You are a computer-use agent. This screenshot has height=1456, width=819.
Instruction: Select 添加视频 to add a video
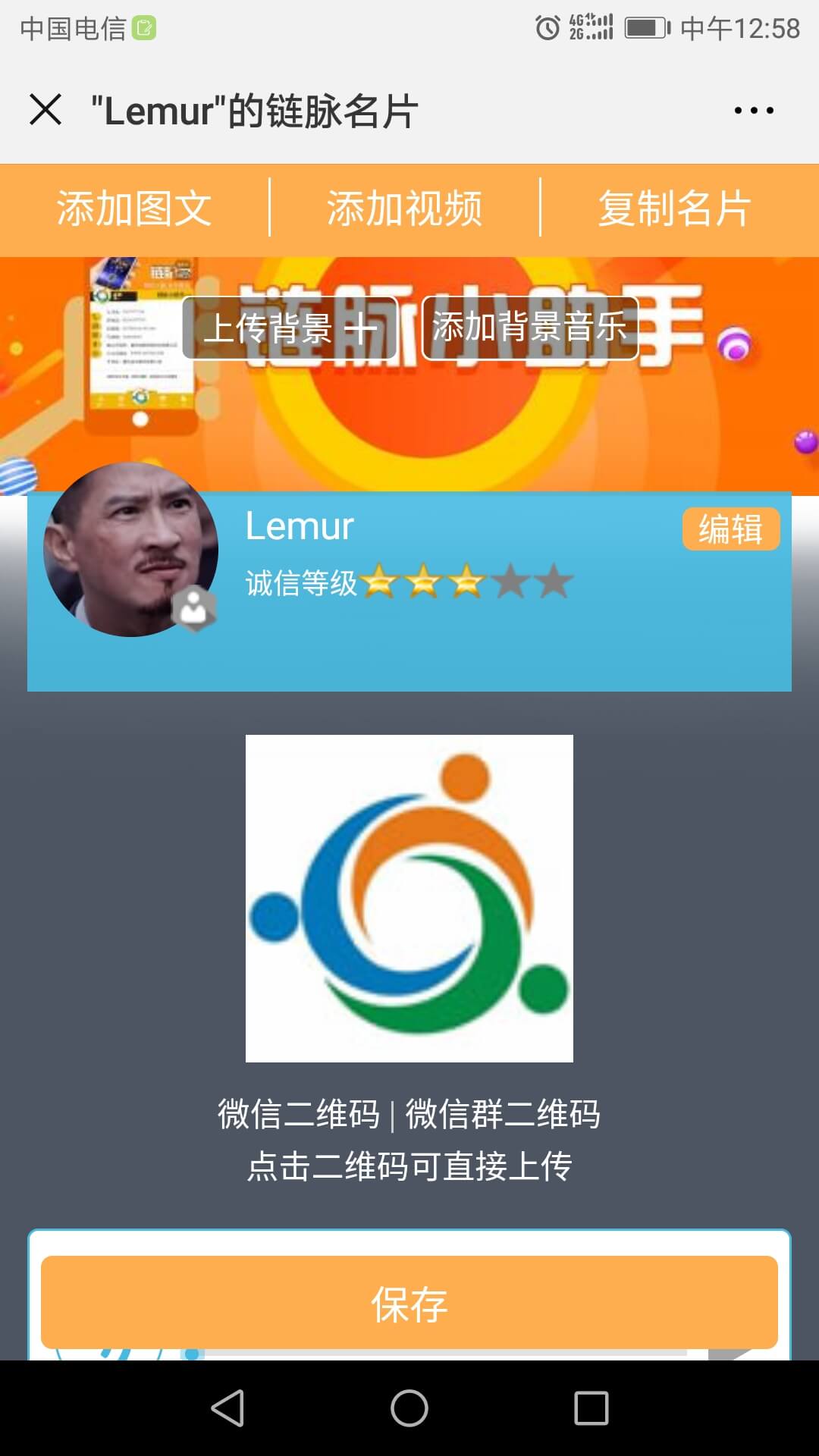pos(404,209)
